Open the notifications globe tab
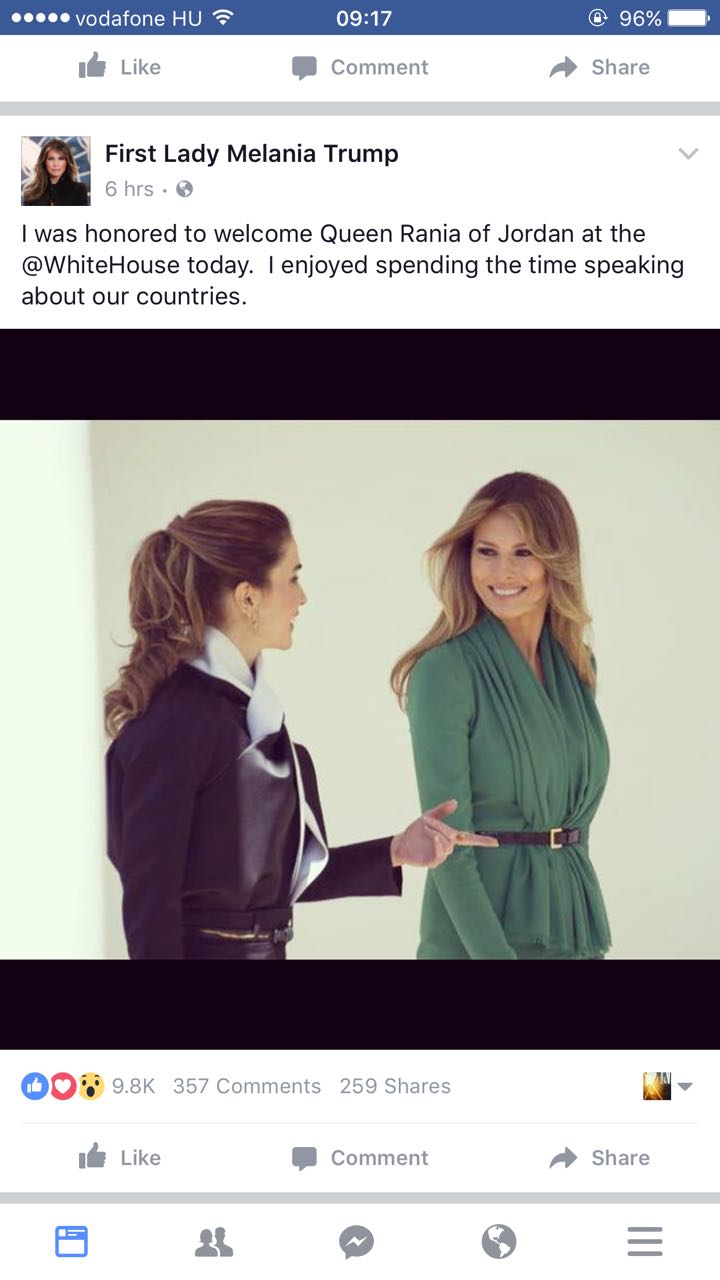 [x=499, y=1241]
